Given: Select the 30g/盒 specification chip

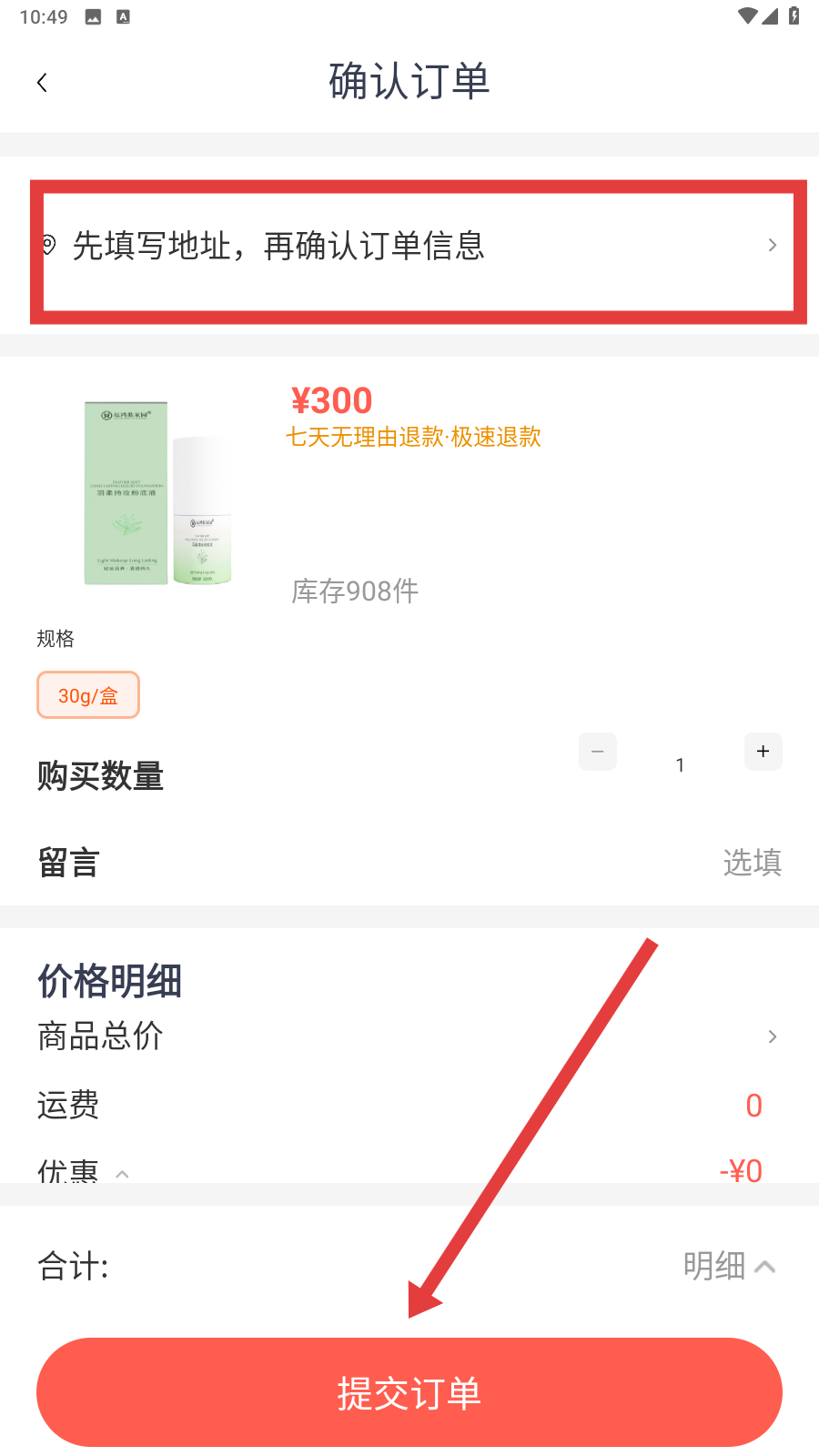Looking at the screenshot, I should tap(88, 695).
